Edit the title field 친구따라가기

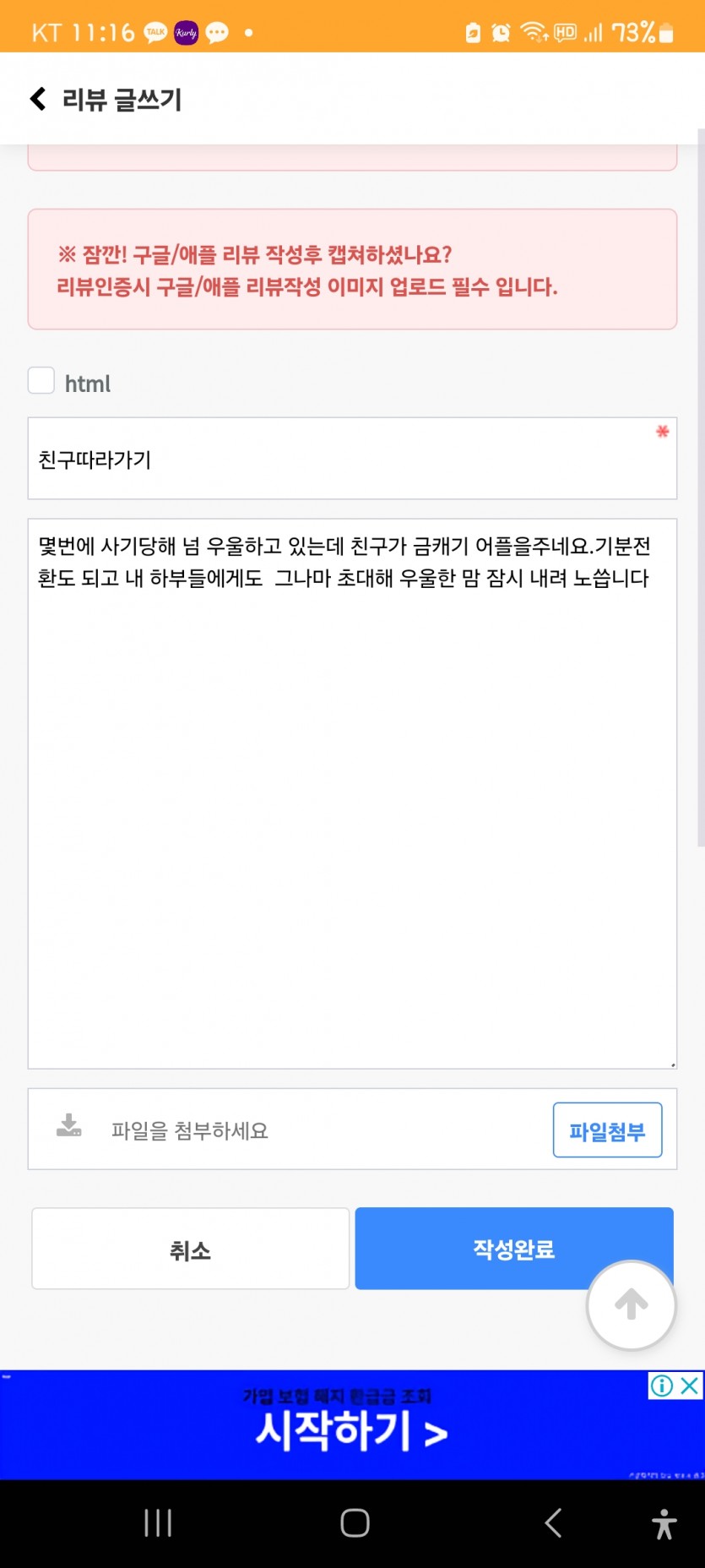352,459
